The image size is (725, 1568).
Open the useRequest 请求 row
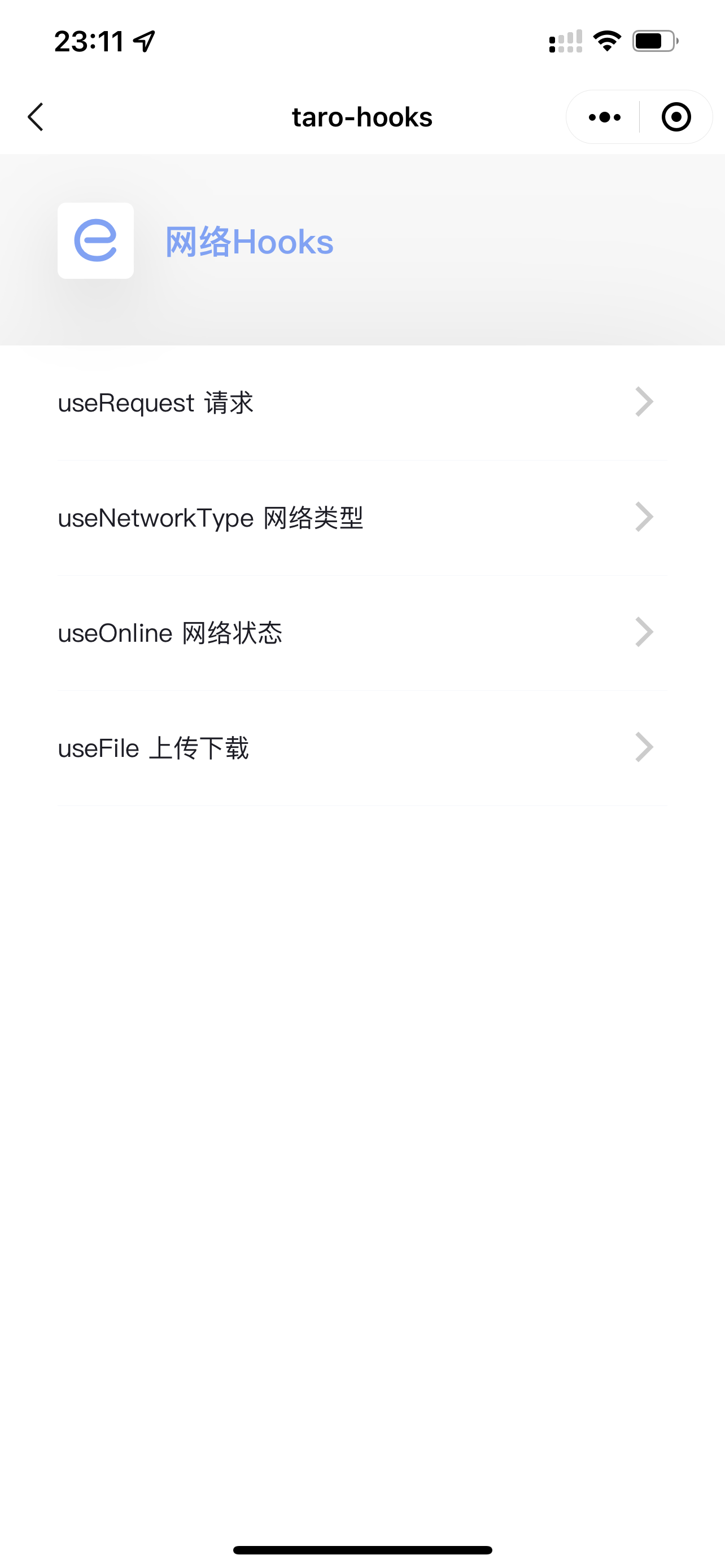coord(363,403)
